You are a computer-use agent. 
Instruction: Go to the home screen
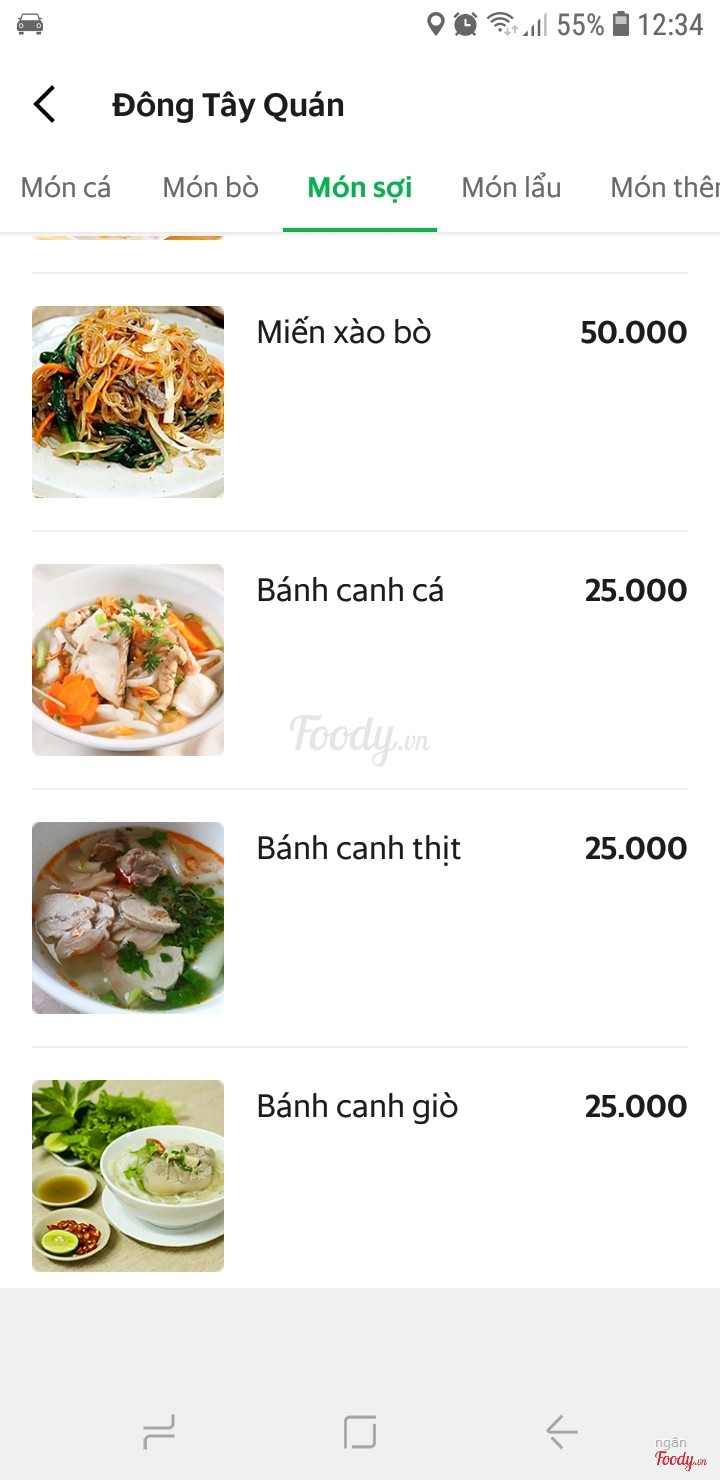point(360,1432)
